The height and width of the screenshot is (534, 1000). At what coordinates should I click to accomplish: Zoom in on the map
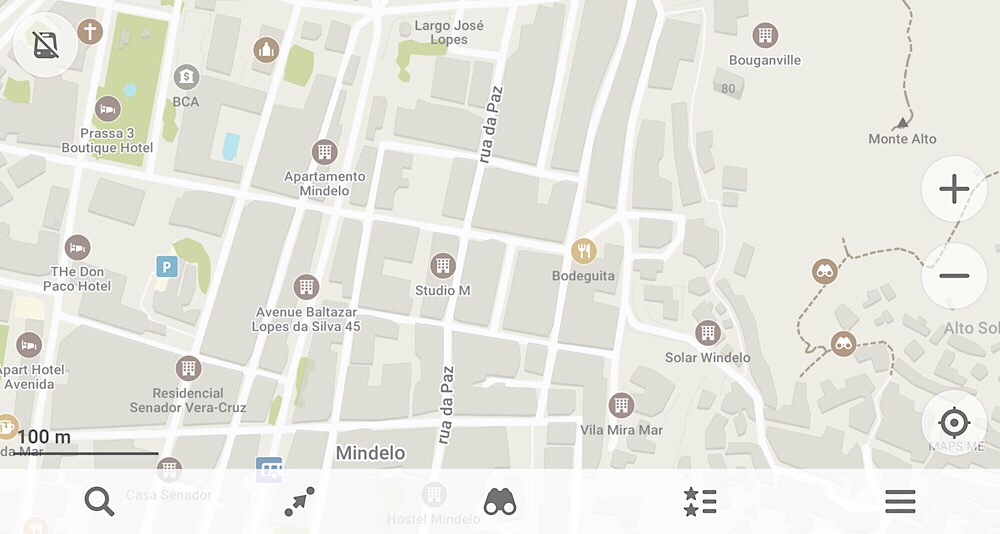pyautogui.click(x=954, y=188)
